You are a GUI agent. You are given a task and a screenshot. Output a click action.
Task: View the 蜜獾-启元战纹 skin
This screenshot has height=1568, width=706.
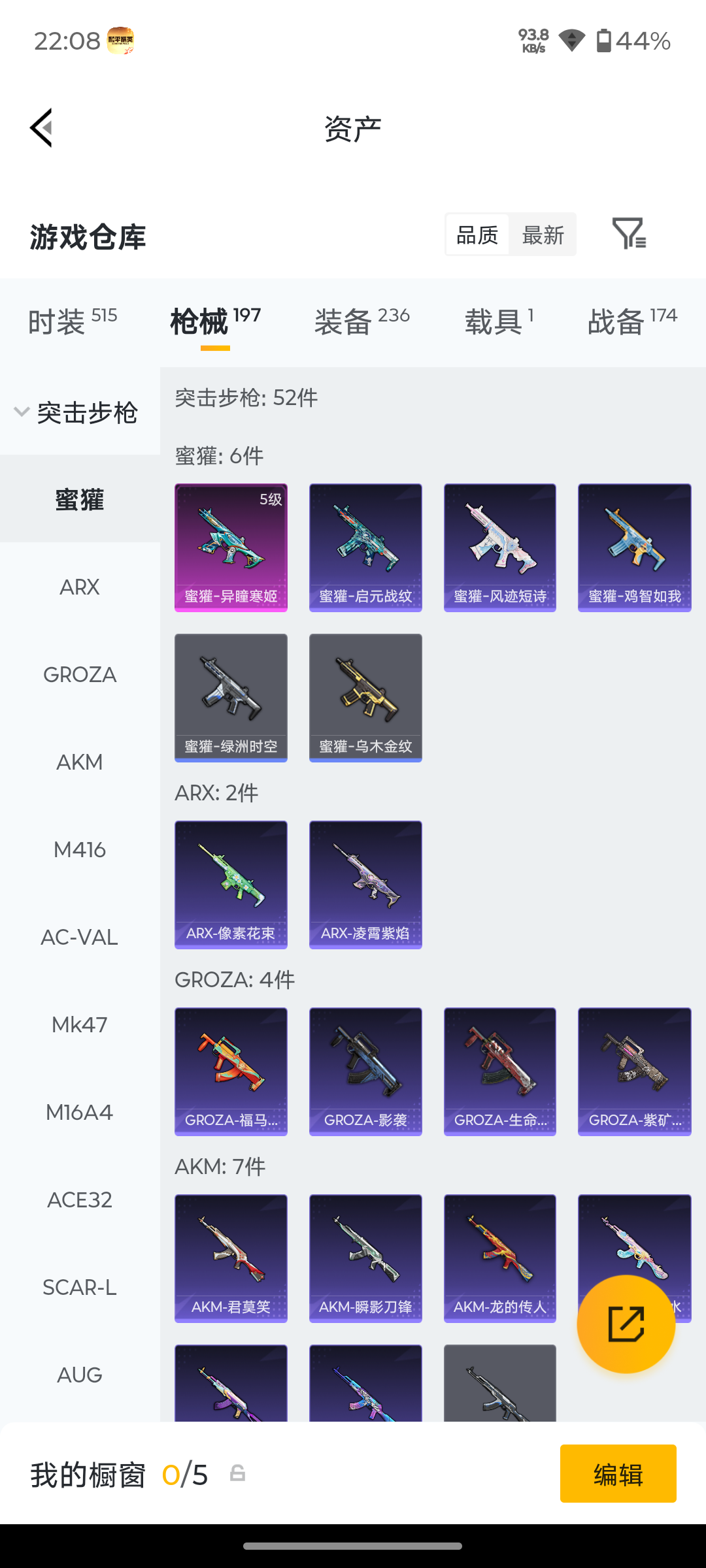[x=365, y=547]
